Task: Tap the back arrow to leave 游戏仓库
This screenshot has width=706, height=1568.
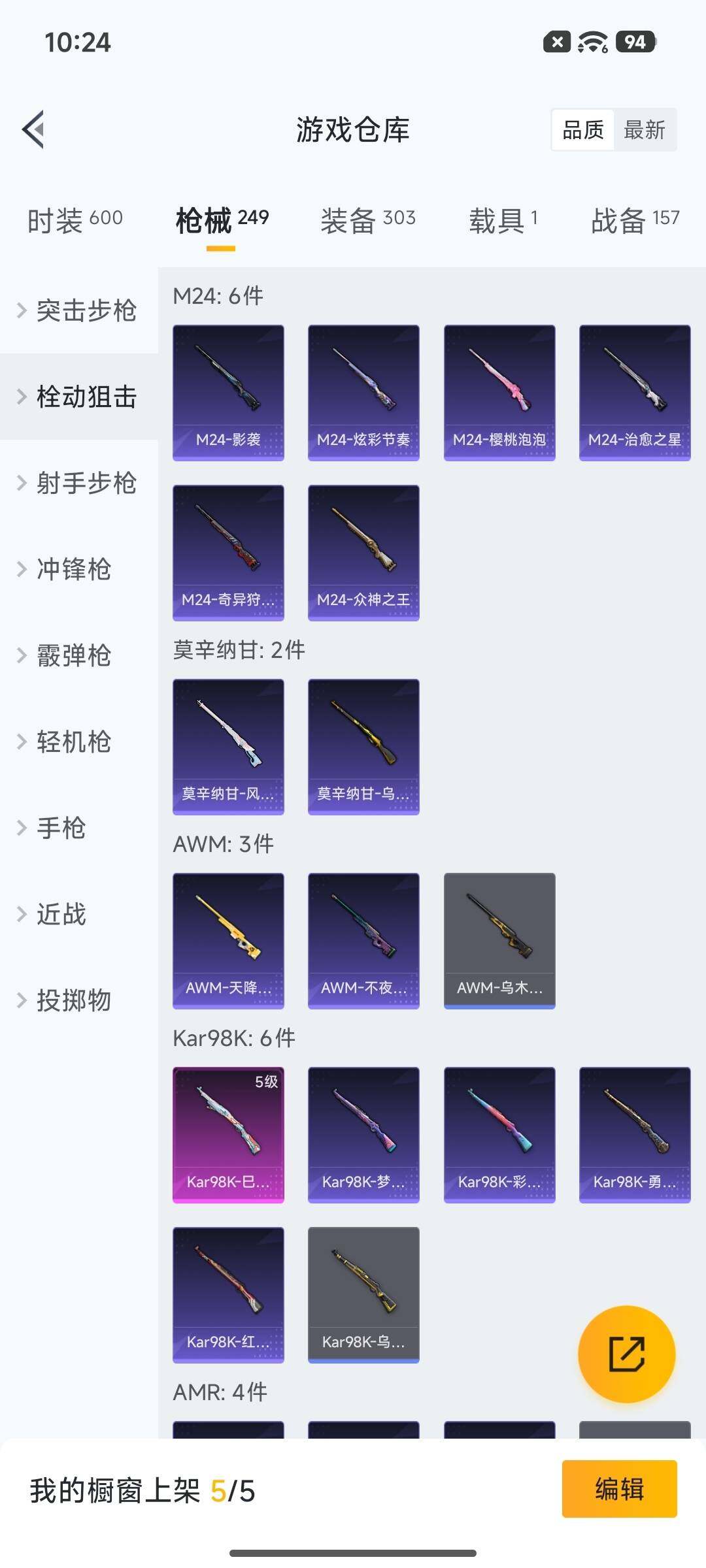Action: (x=31, y=129)
